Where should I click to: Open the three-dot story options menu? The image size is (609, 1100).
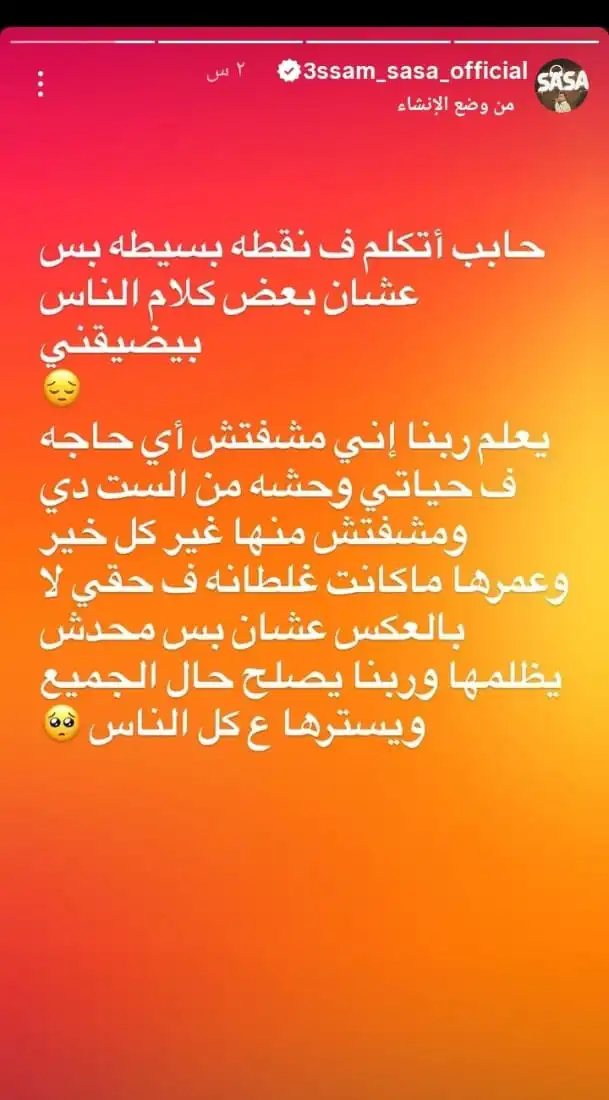pyautogui.click(x=41, y=83)
